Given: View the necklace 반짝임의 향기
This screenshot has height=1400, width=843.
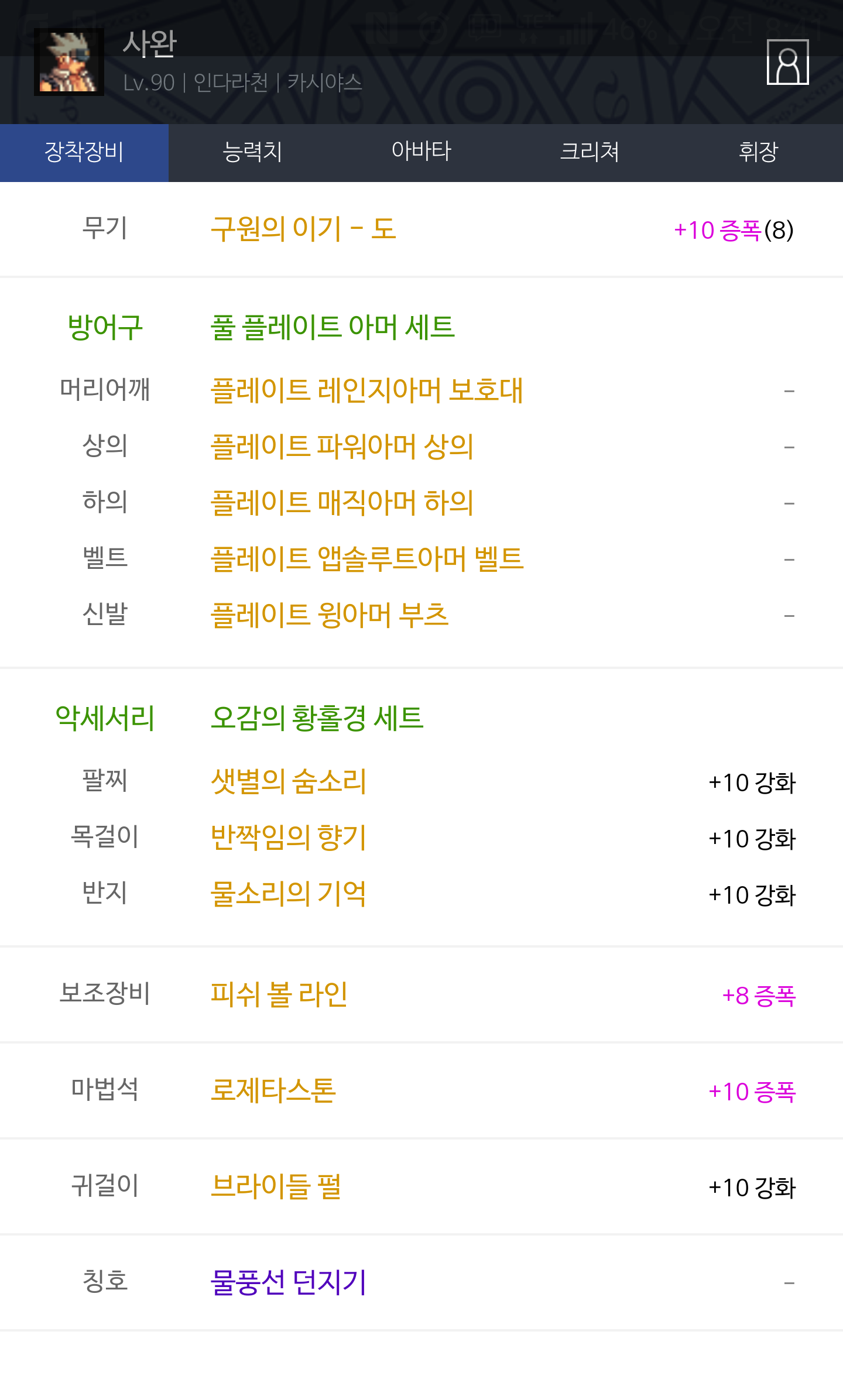Looking at the screenshot, I should 289,838.
